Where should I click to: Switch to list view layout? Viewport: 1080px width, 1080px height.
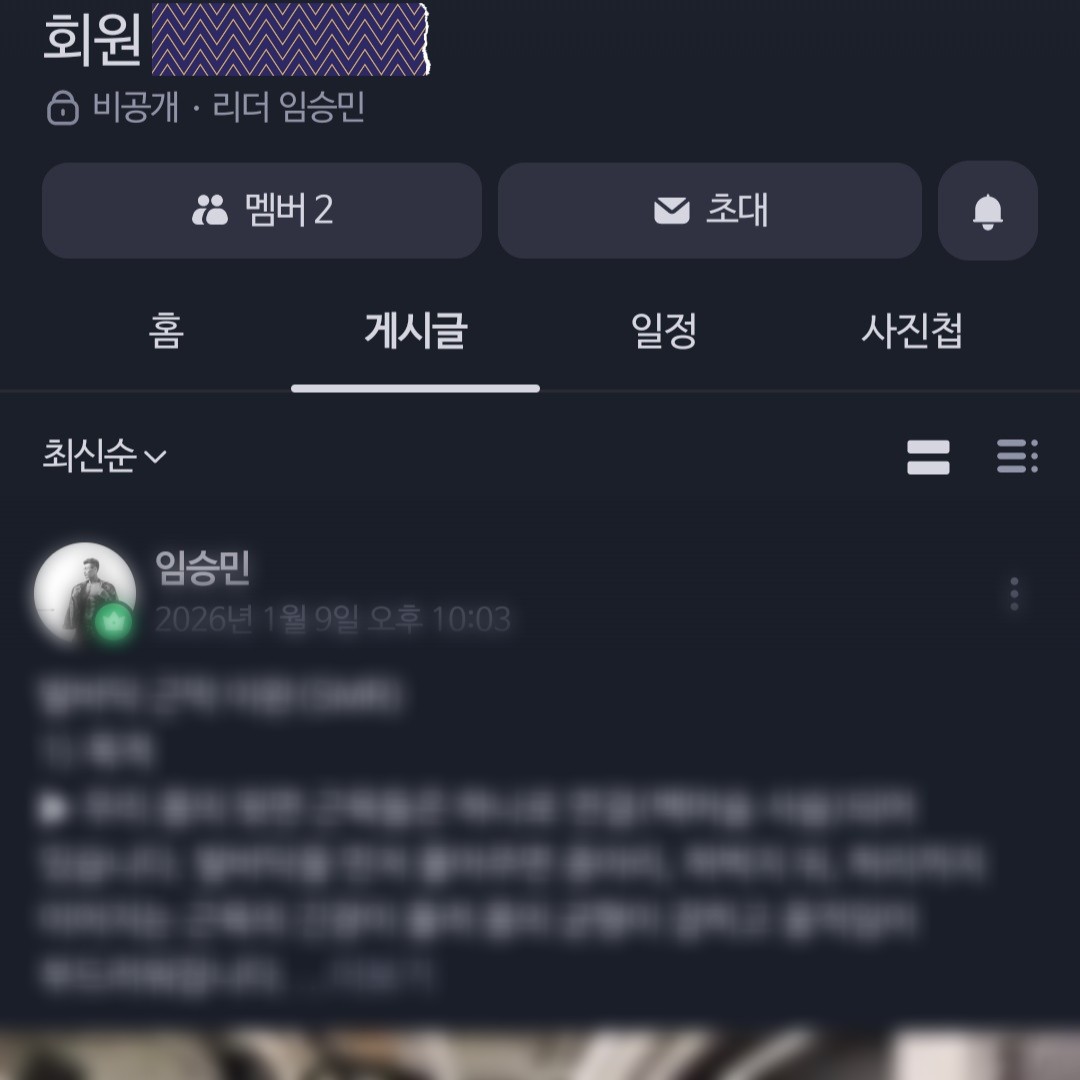tap(1017, 457)
